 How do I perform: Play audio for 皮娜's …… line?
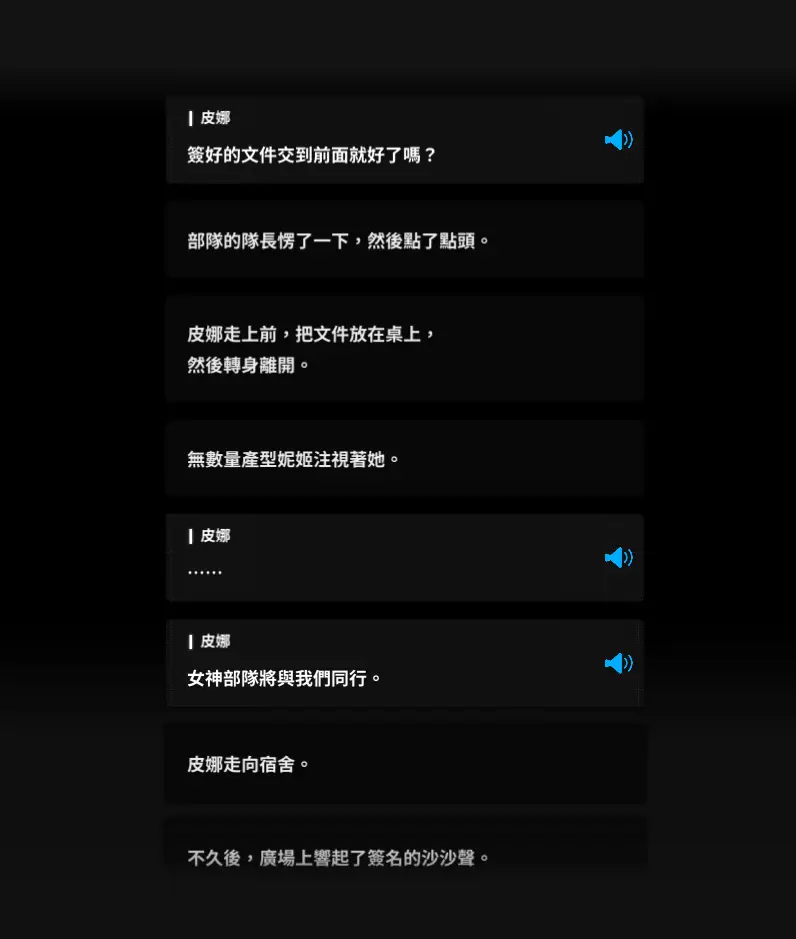[x=618, y=558]
